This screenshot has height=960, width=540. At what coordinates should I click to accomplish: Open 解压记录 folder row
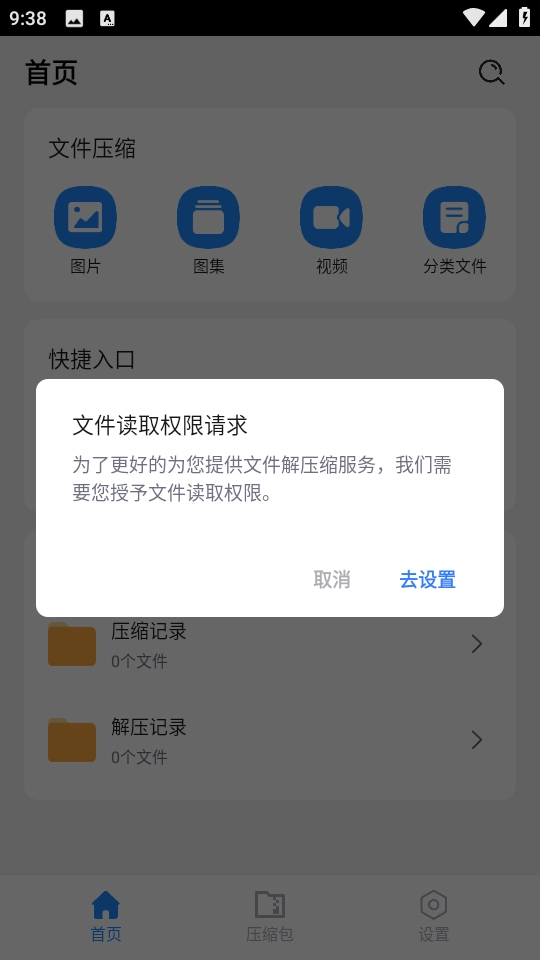pyautogui.click(x=270, y=741)
